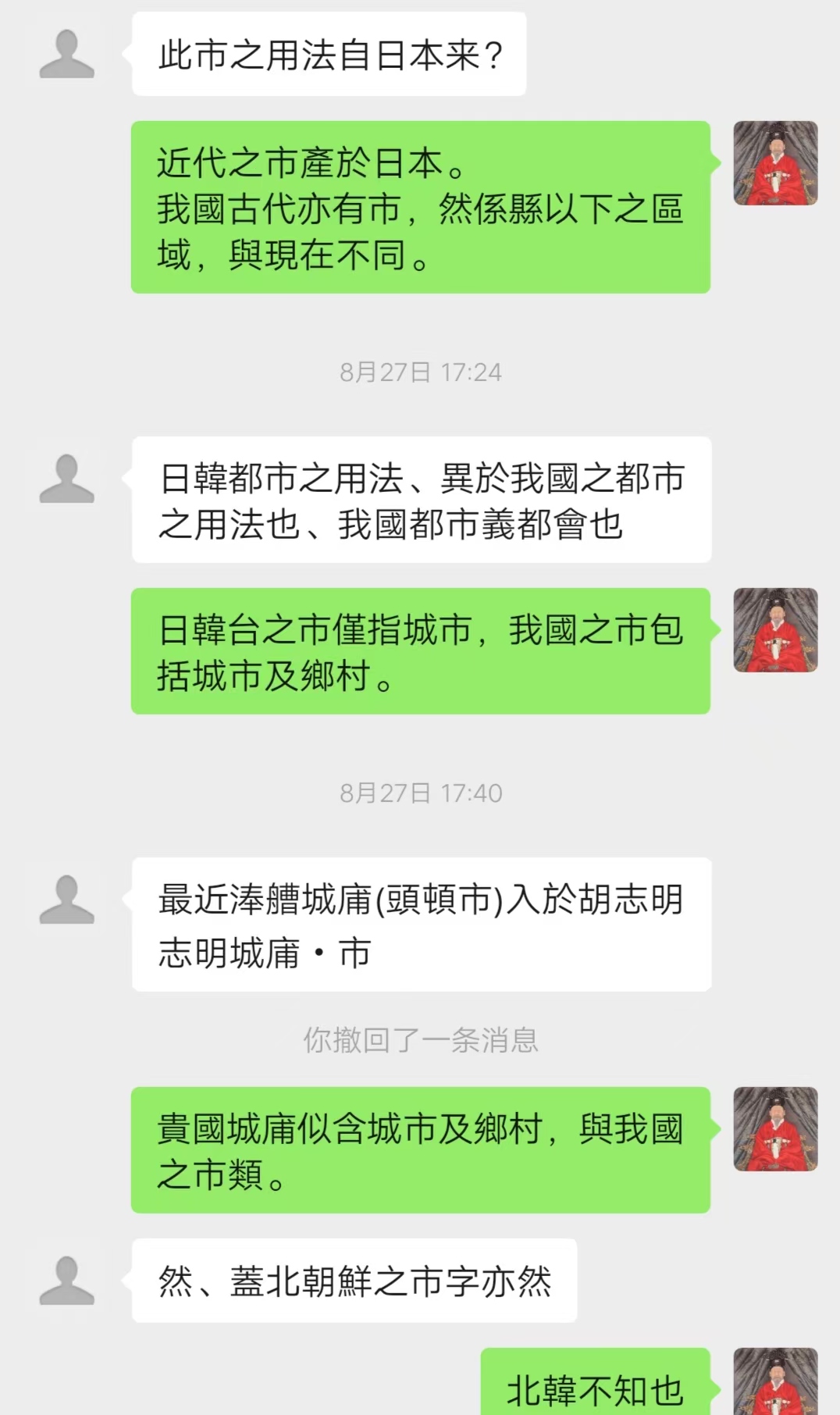Screen dimensions: 840x1415
Task: Tap the portrait avatar next to 近代之市產於日本 message
Action: (x=775, y=163)
